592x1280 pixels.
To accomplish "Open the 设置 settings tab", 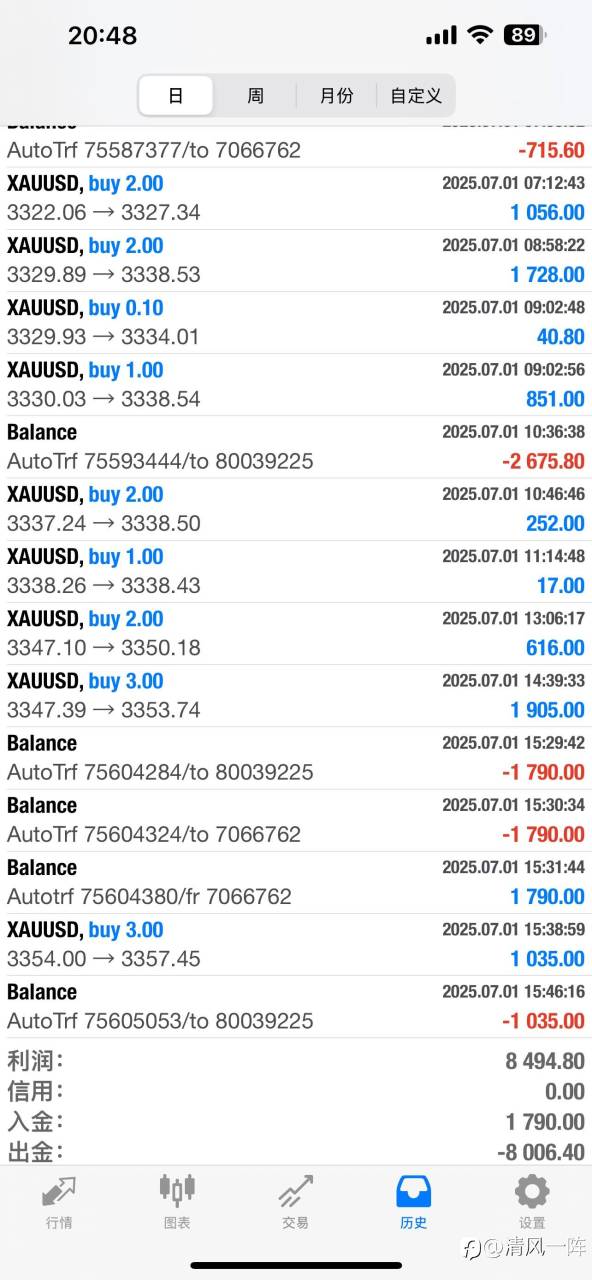I will (x=532, y=1201).
